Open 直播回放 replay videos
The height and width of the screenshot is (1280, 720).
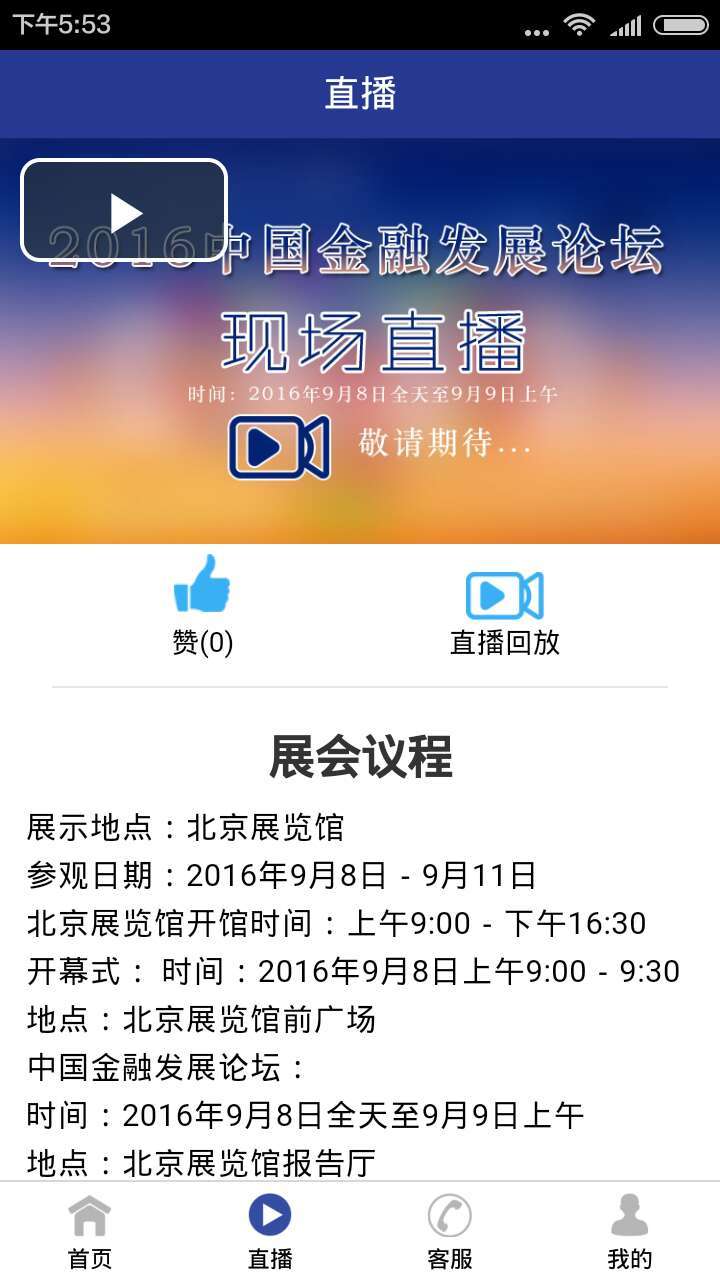pyautogui.click(x=504, y=612)
